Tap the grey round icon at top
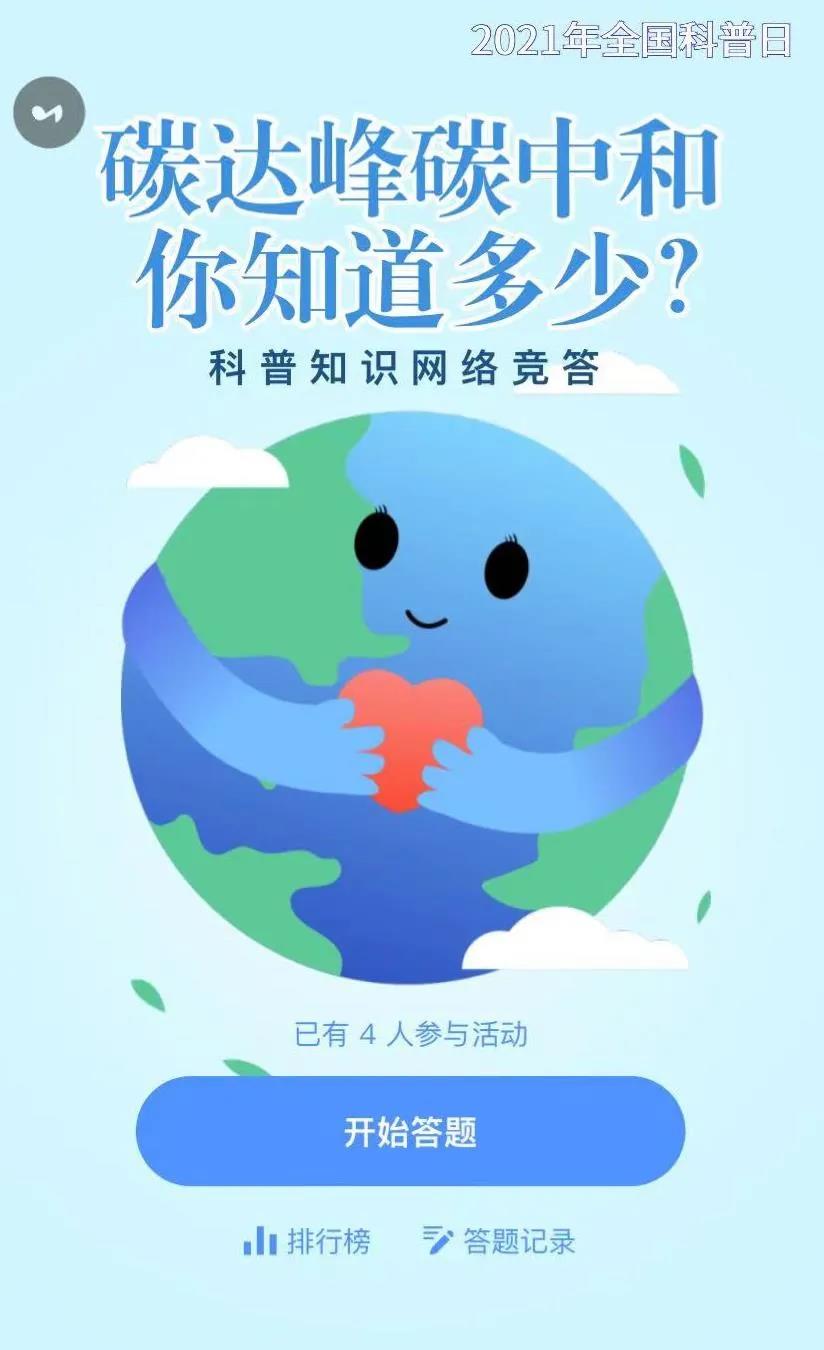 tap(49, 113)
